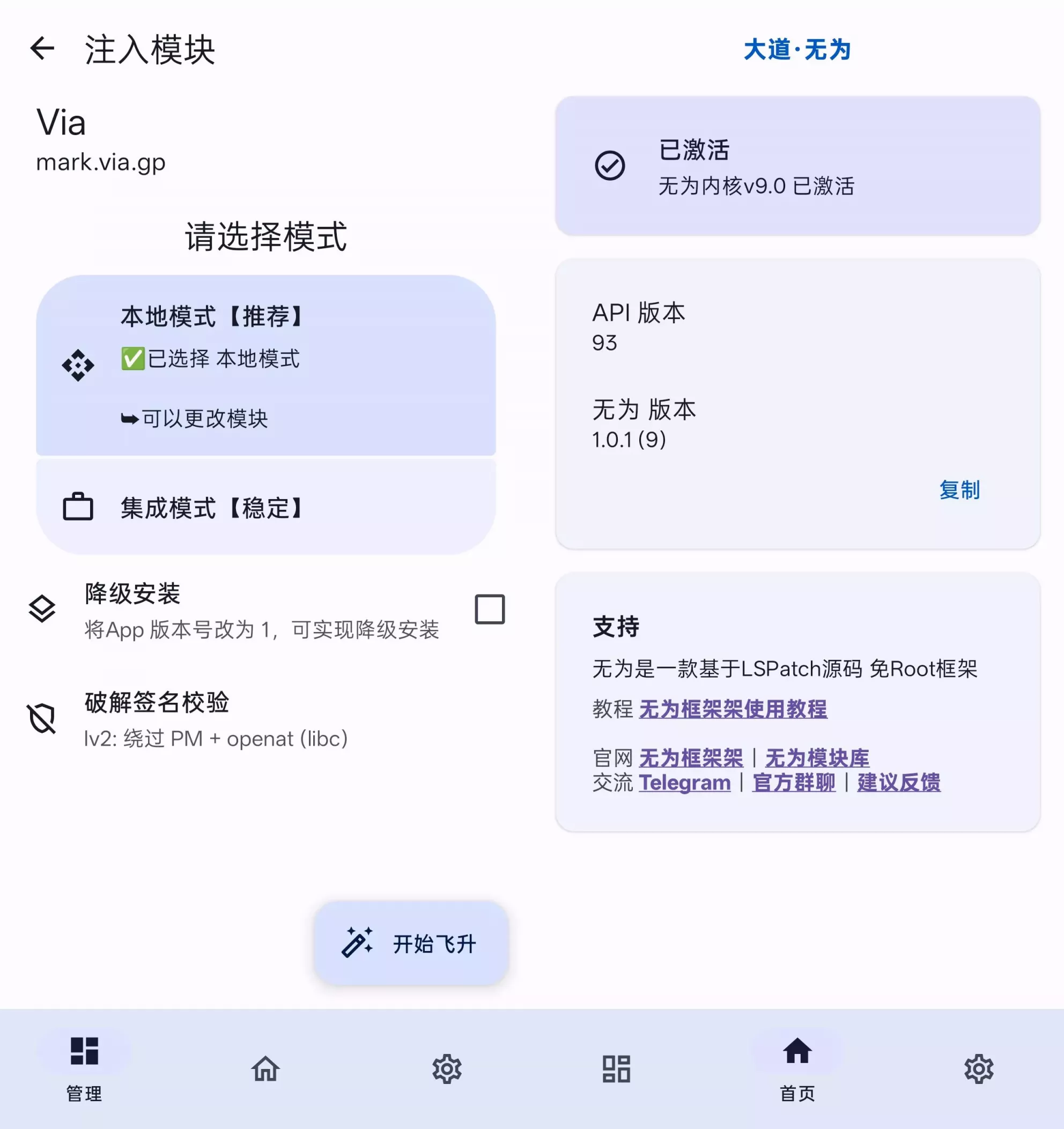Choose 集成模式【稳定】 mode

tap(265, 507)
